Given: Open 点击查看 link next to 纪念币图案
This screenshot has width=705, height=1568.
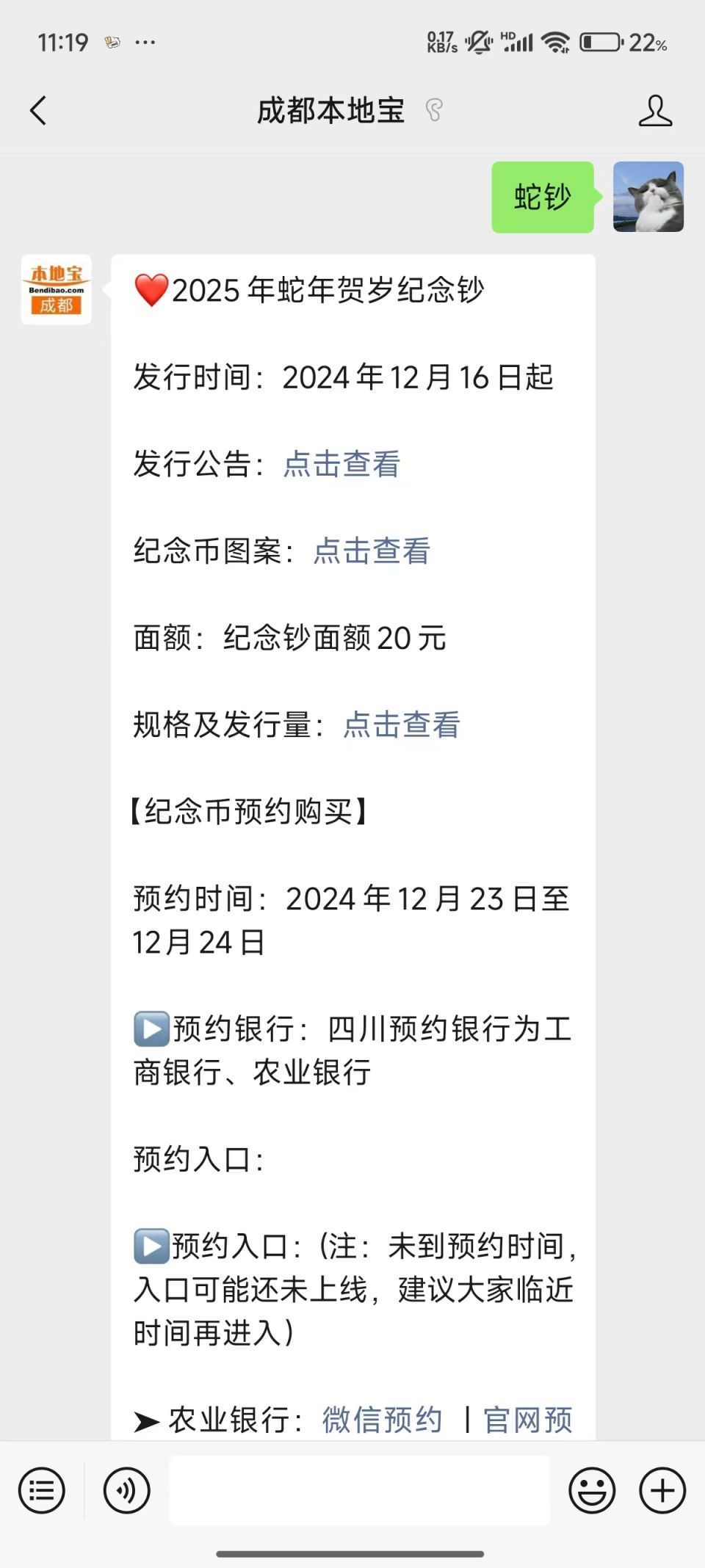Looking at the screenshot, I should [x=372, y=551].
